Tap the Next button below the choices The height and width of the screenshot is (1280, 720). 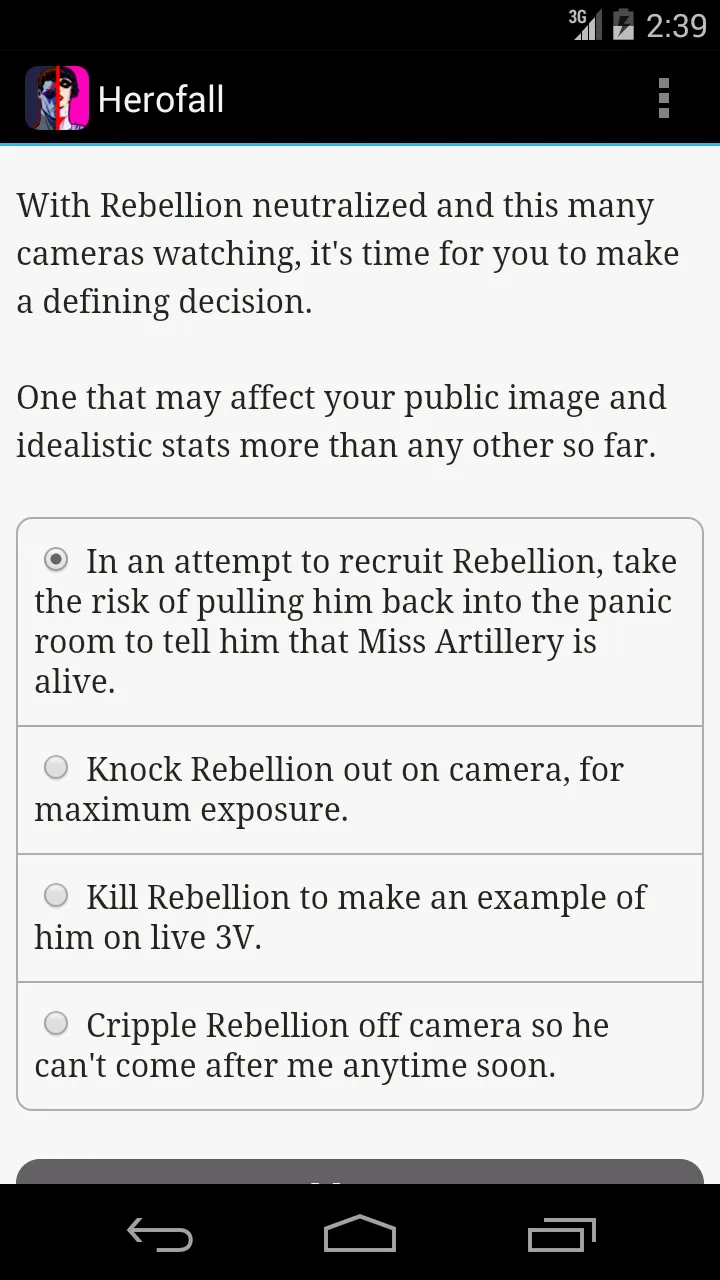pos(360,1172)
